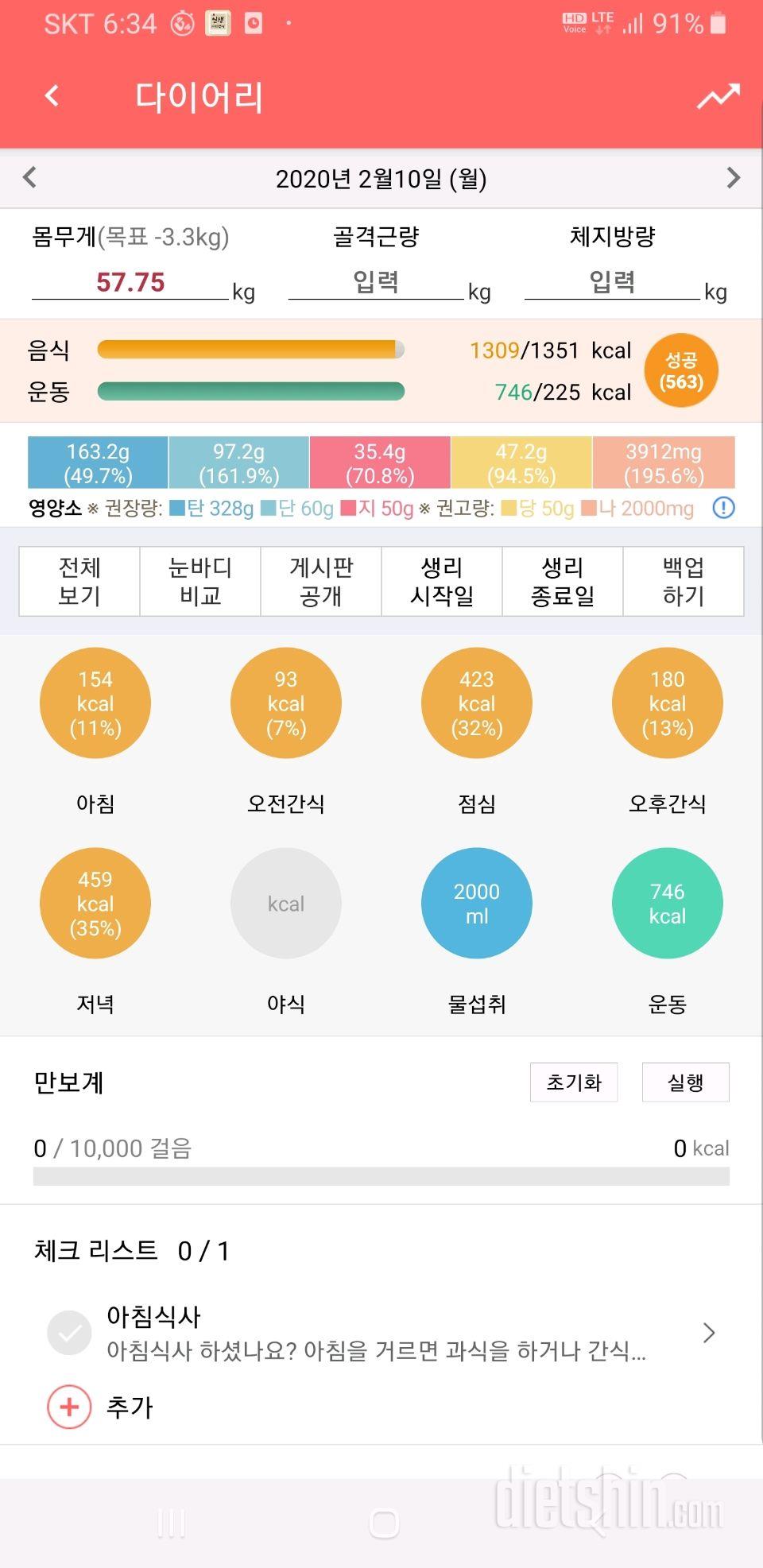Enter 골격근량 value
The height and width of the screenshot is (1568, 763).
pos(376,282)
